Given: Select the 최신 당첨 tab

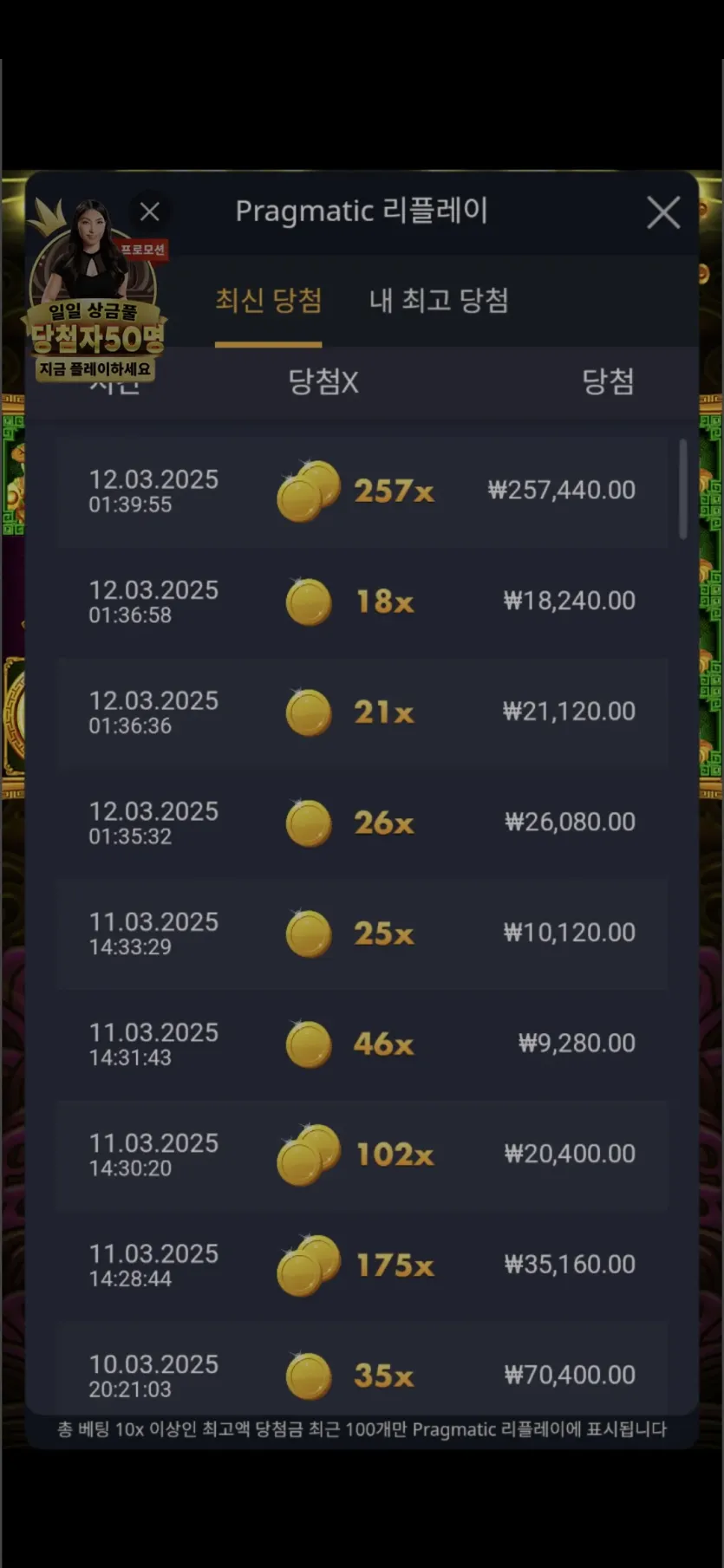Looking at the screenshot, I should 269,301.
